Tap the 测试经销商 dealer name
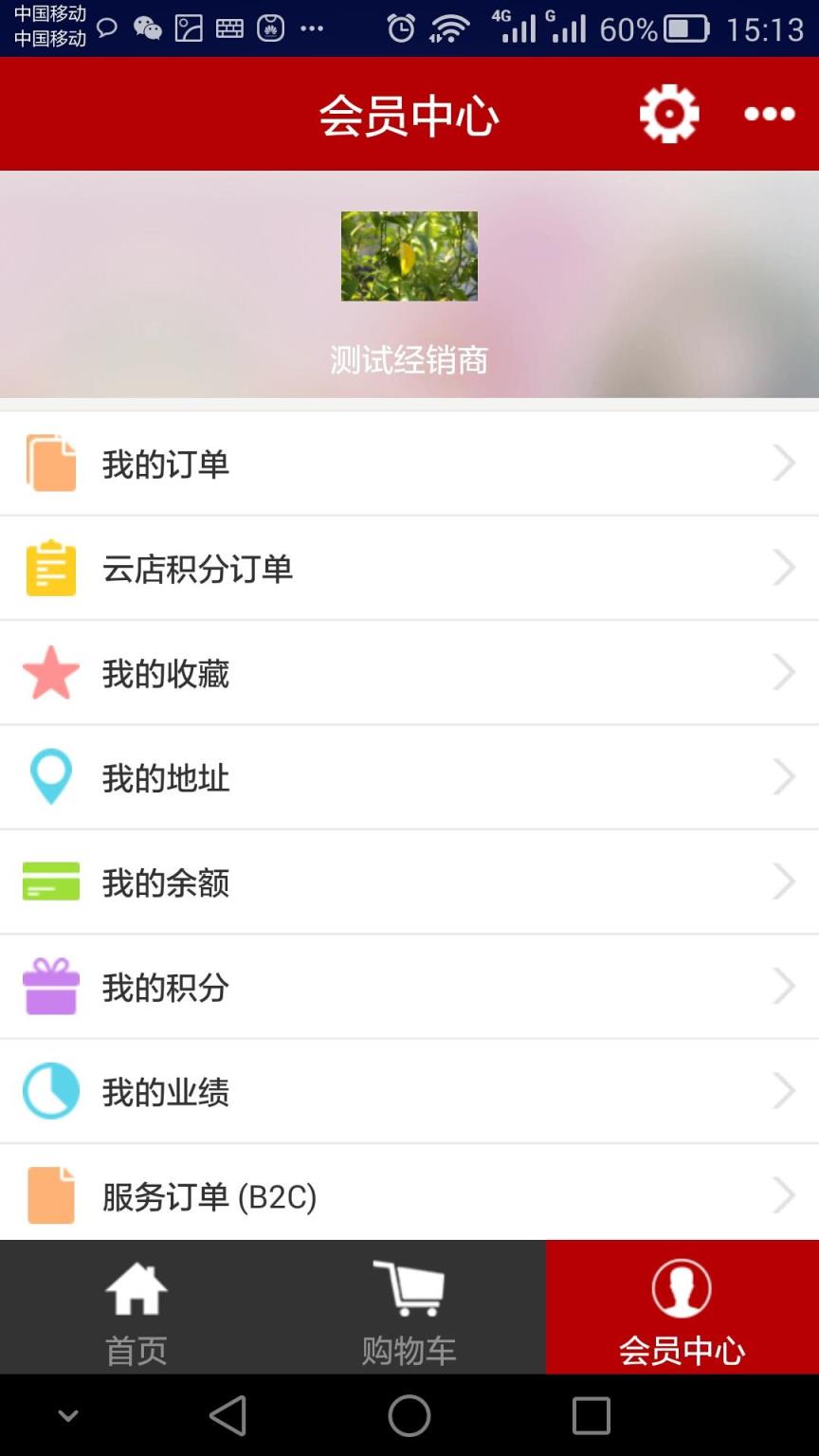This screenshot has height=1456, width=819. [409, 360]
